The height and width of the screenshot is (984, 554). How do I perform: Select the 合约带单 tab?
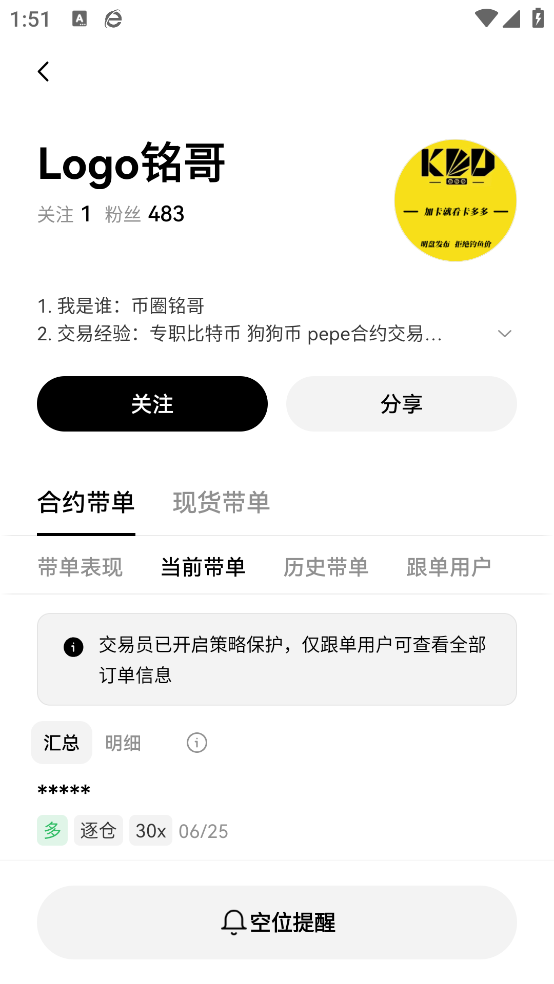tap(86, 503)
